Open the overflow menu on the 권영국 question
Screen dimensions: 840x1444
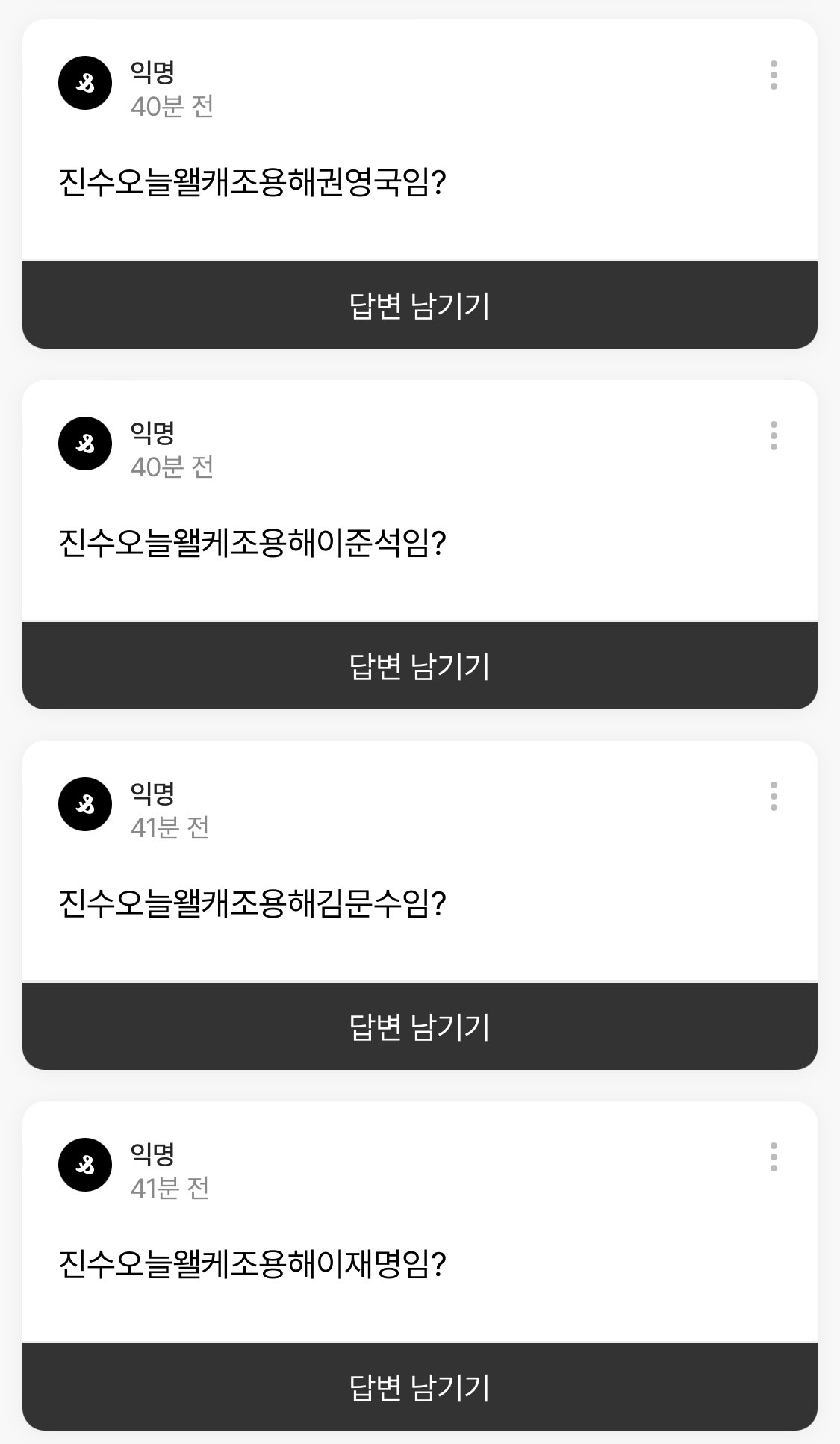tap(774, 75)
